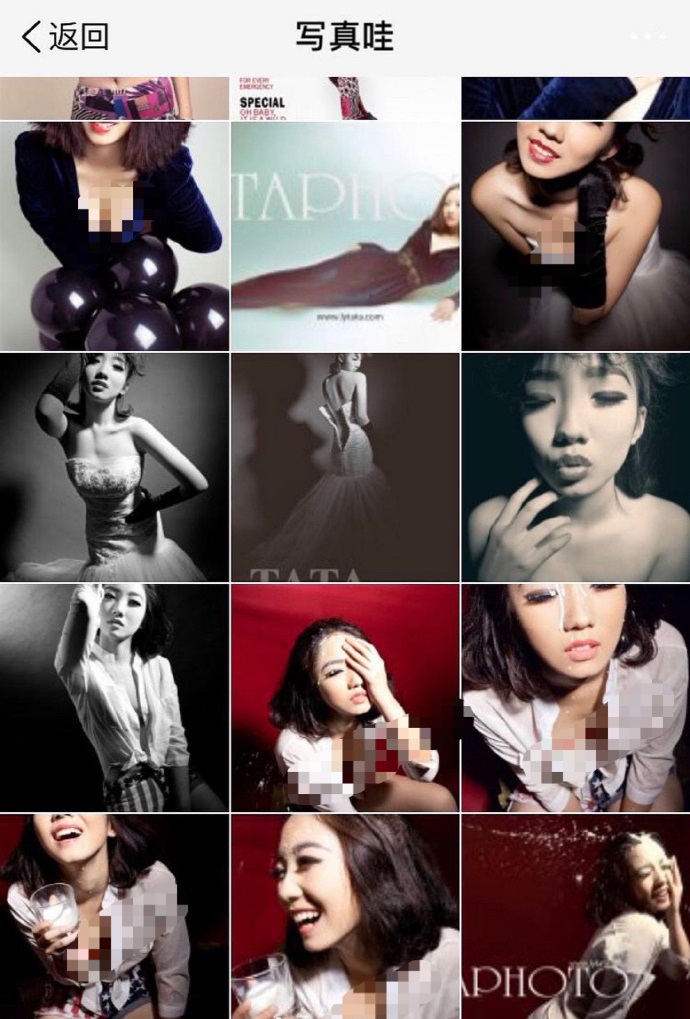690x1019 pixels.
Task: Open photo of milk dripping on face
Action: pyautogui.click(x=575, y=698)
